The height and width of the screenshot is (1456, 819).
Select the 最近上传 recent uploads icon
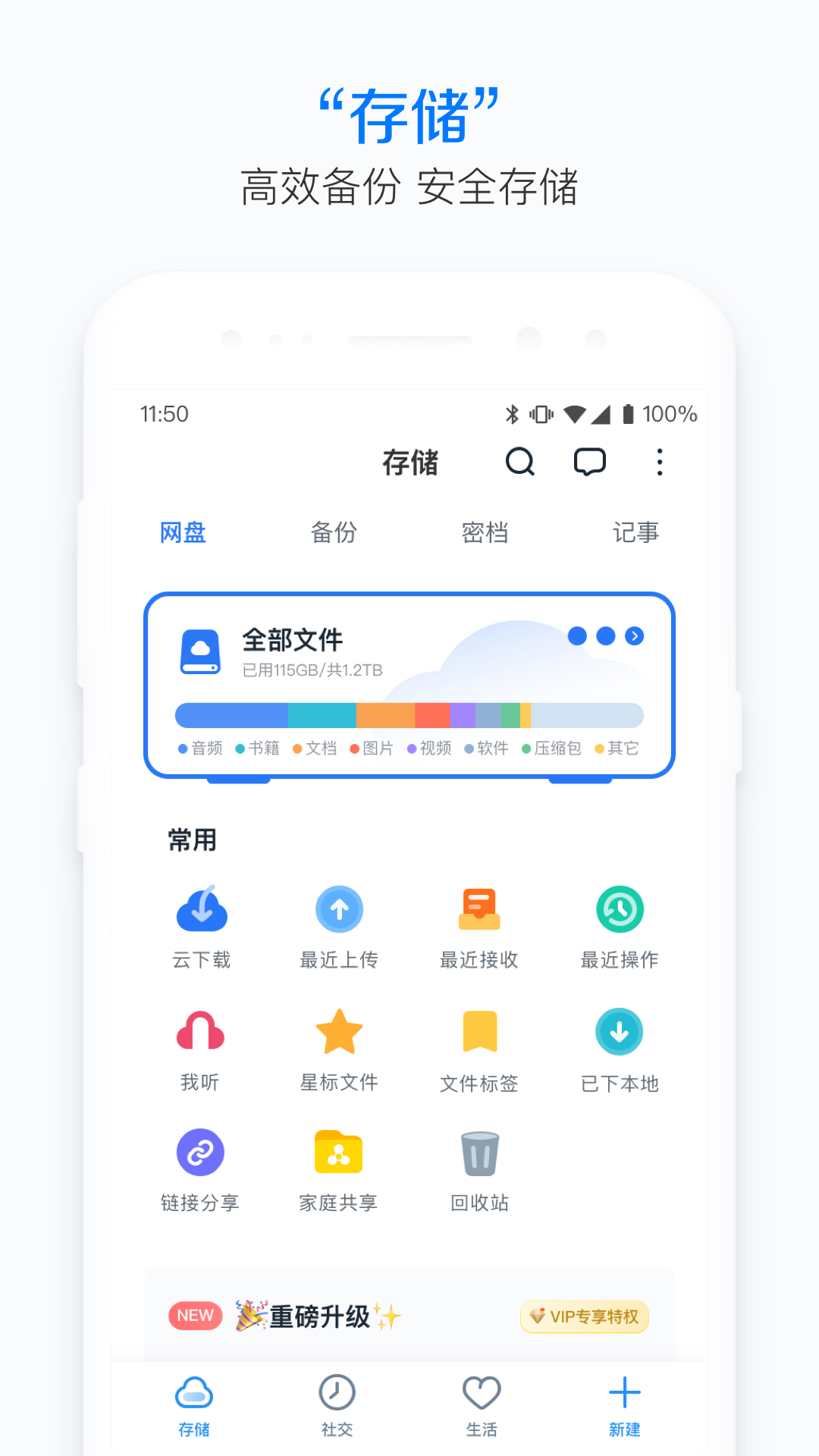tap(339, 925)
